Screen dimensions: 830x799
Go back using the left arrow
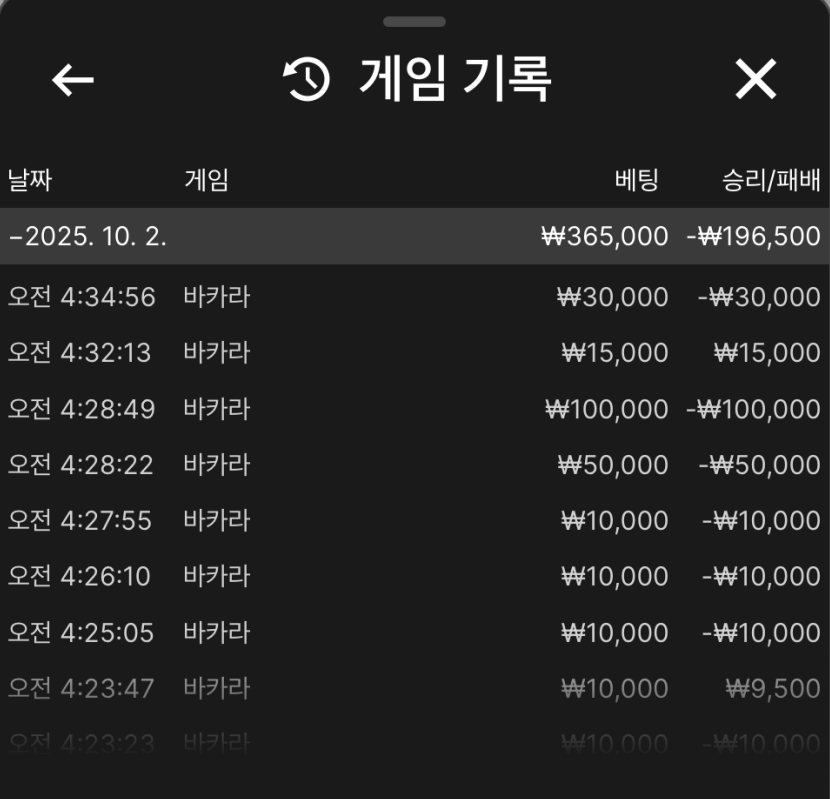73,80
